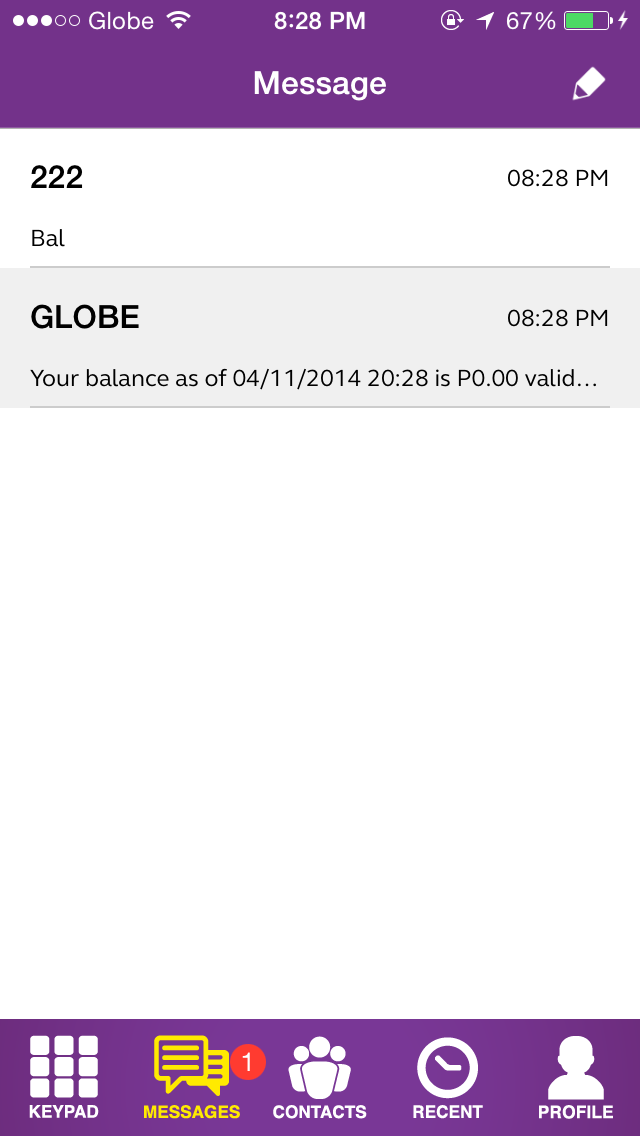The image size is (640, 1136).
Task: Compose a new message with pencil icon
Action: click(589, 85)
